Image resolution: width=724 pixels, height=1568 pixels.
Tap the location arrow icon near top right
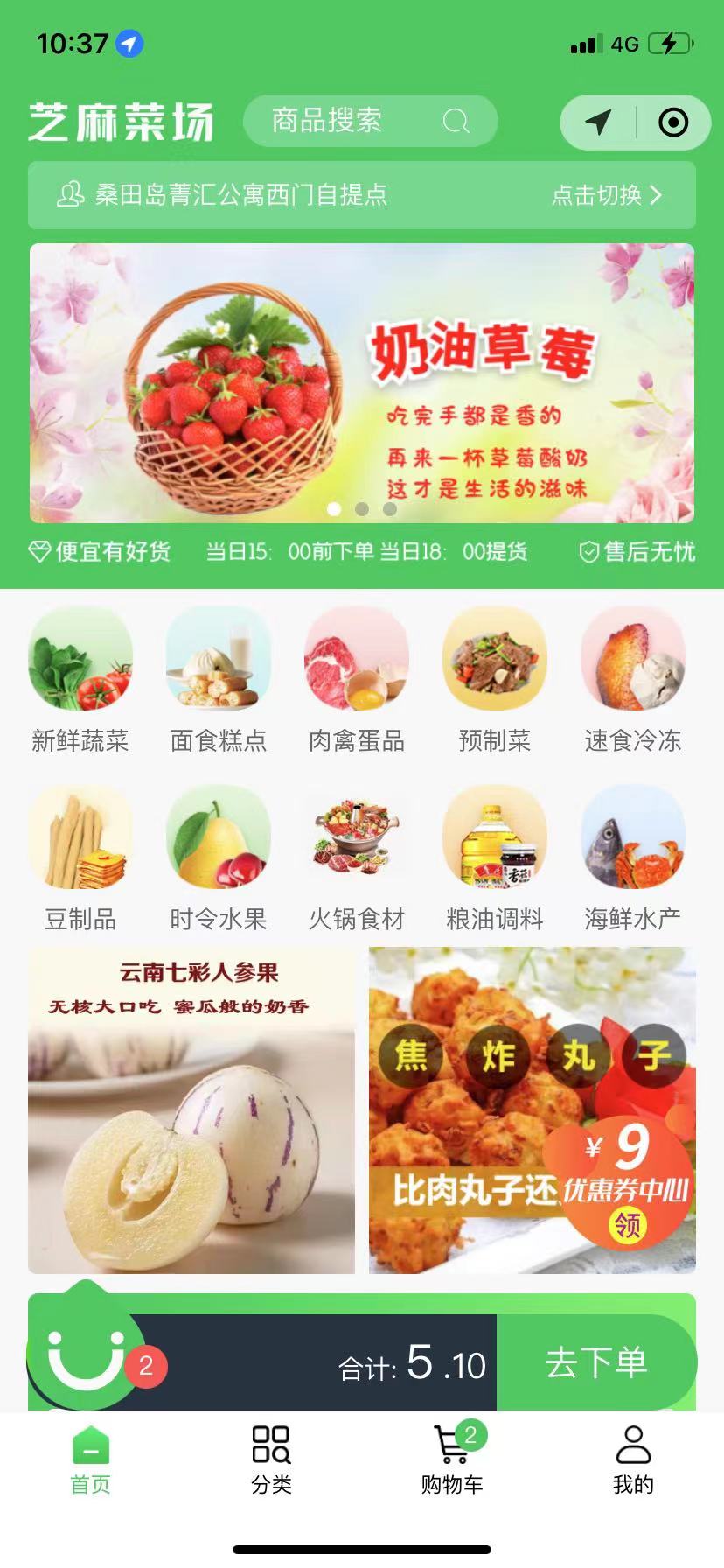pos(597,123)
